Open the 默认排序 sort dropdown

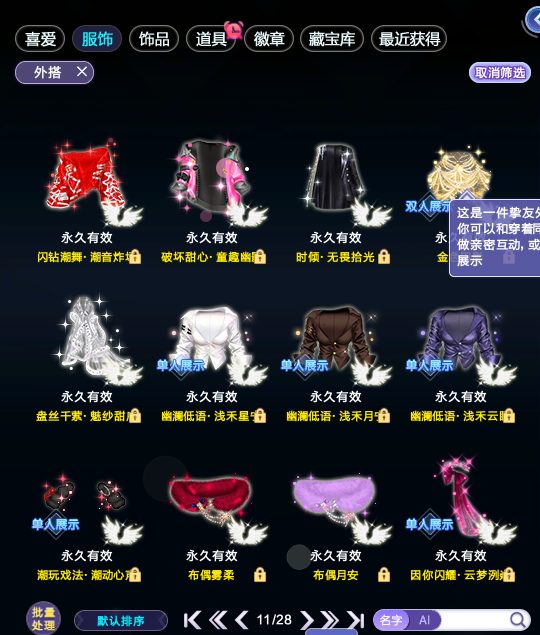[121, 620]
